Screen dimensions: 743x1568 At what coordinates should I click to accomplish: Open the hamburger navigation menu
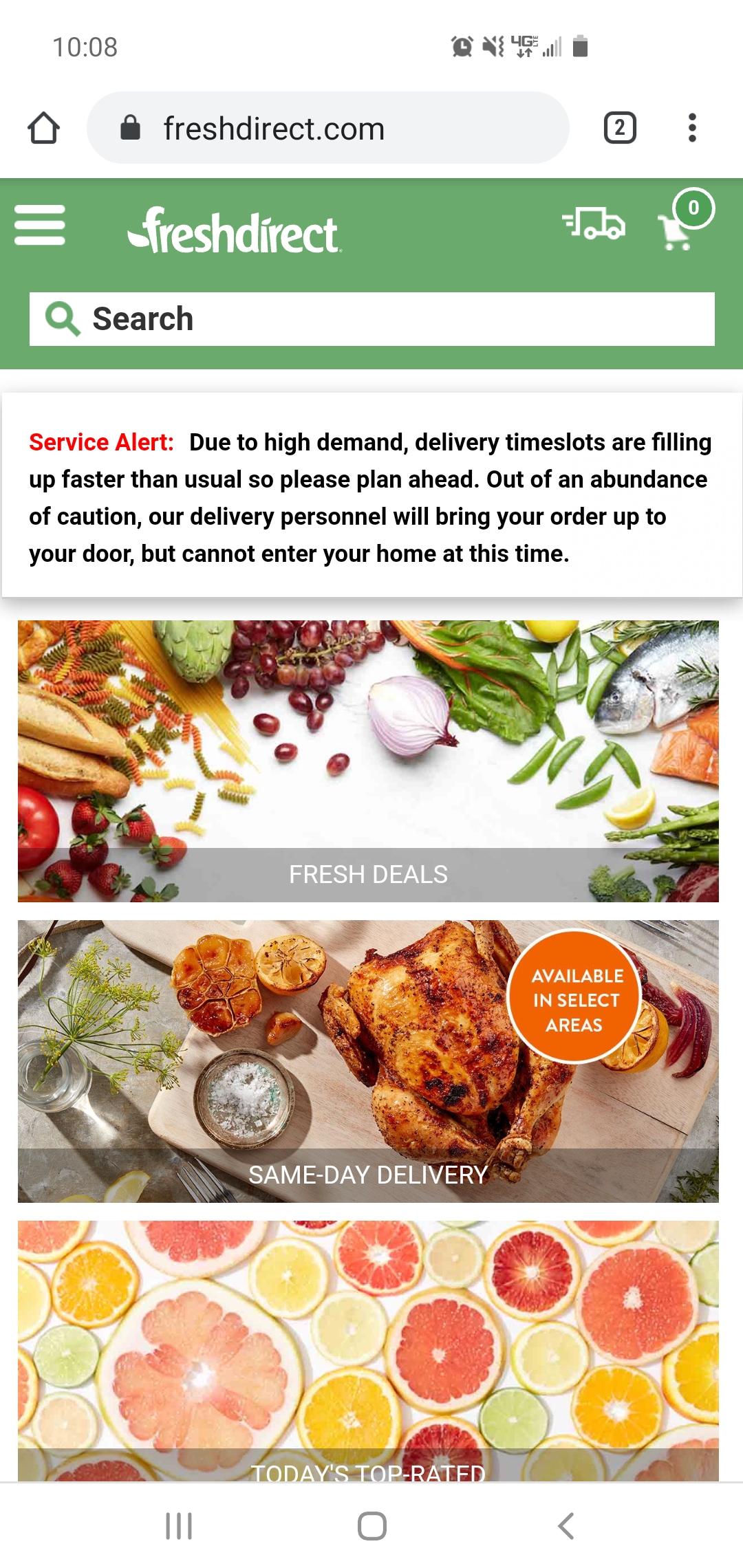tap(40, 225)
